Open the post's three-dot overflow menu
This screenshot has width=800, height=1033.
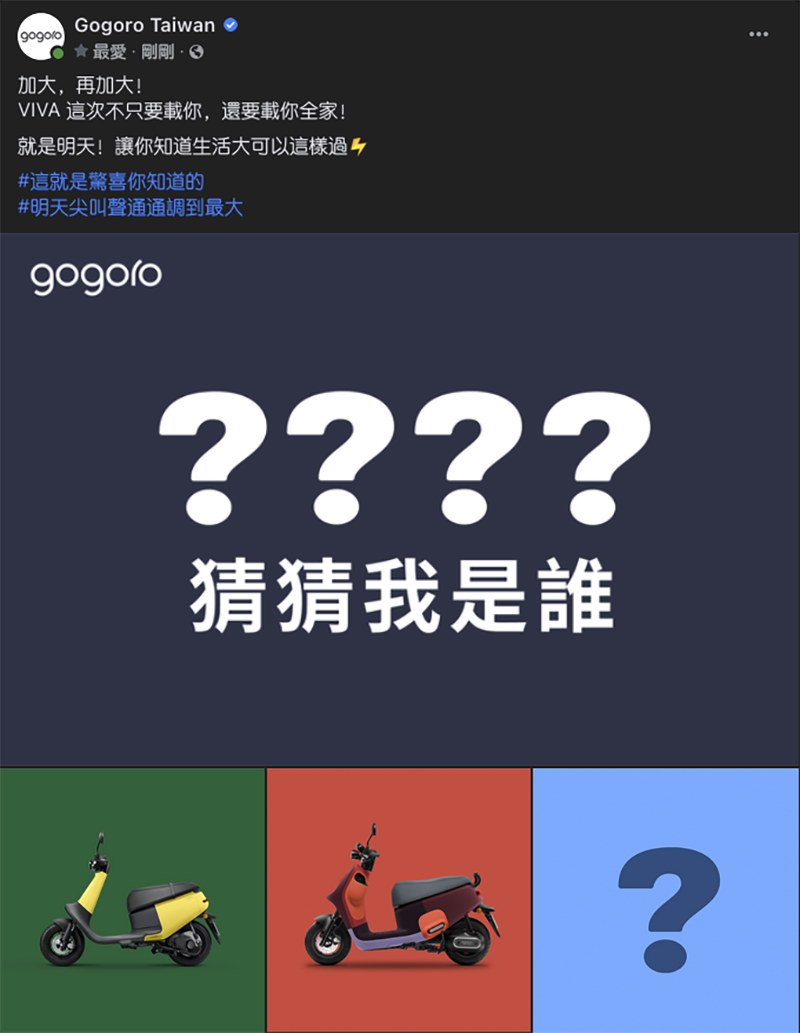(x=759, y=34)
